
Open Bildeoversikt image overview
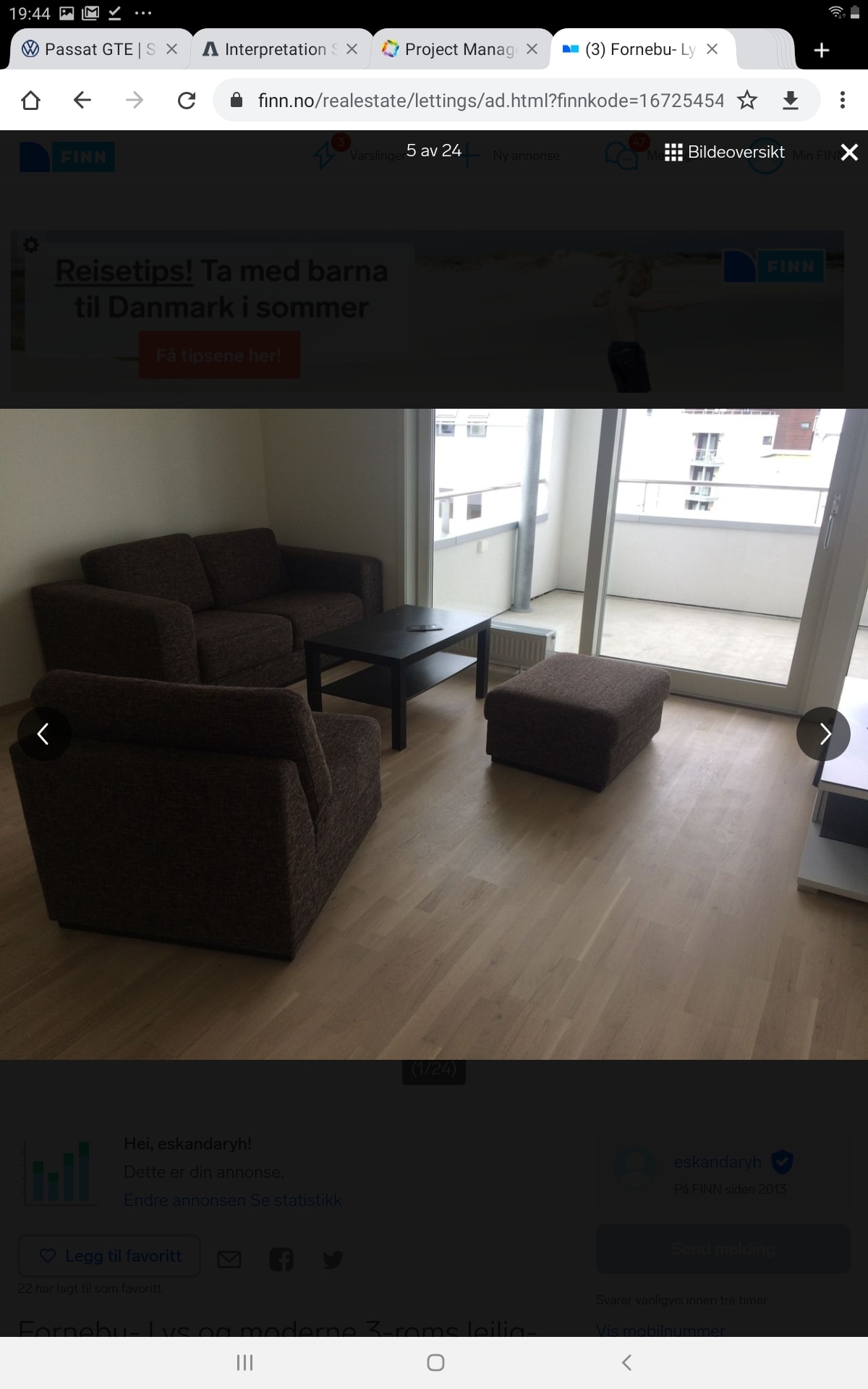click(x=724, y=152)
